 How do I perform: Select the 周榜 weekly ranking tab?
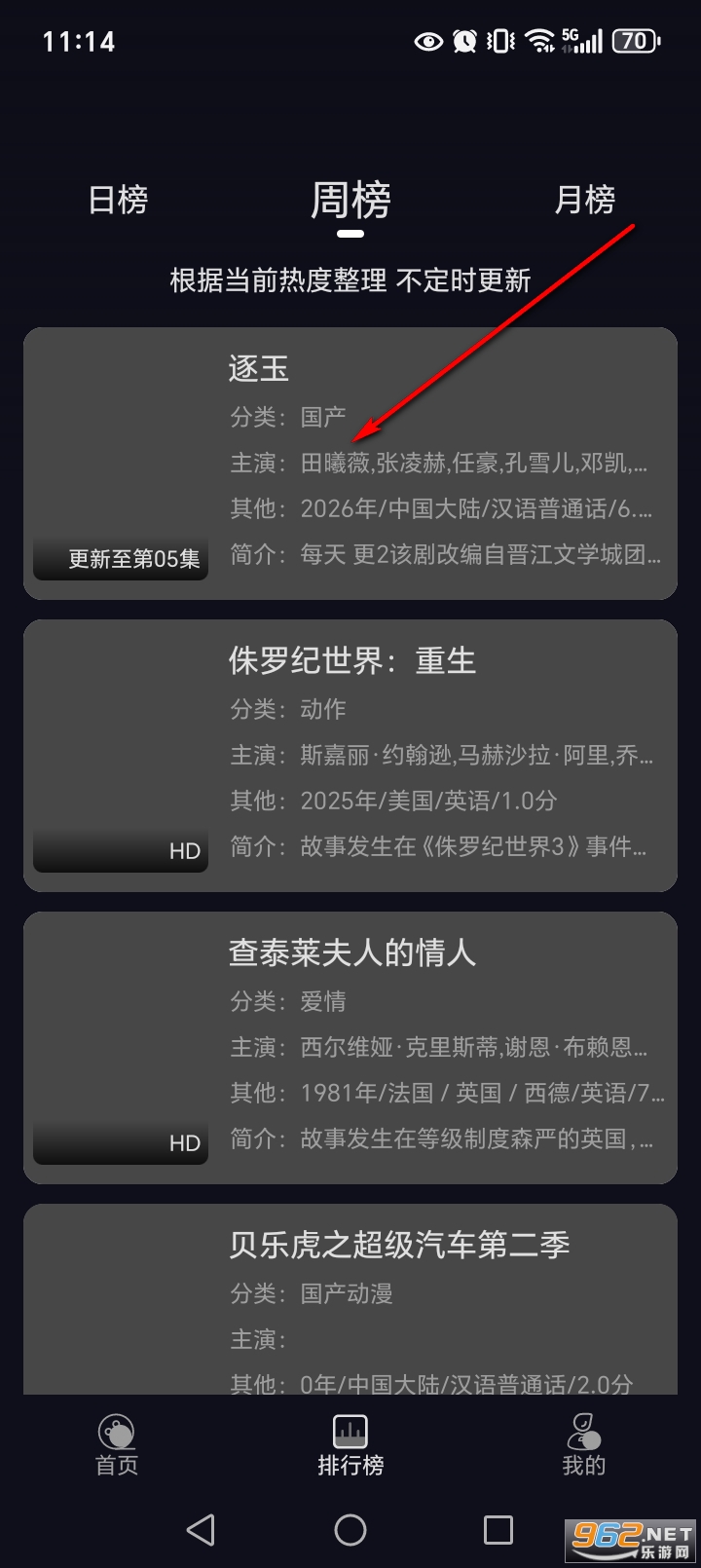[x=350, y=202]
